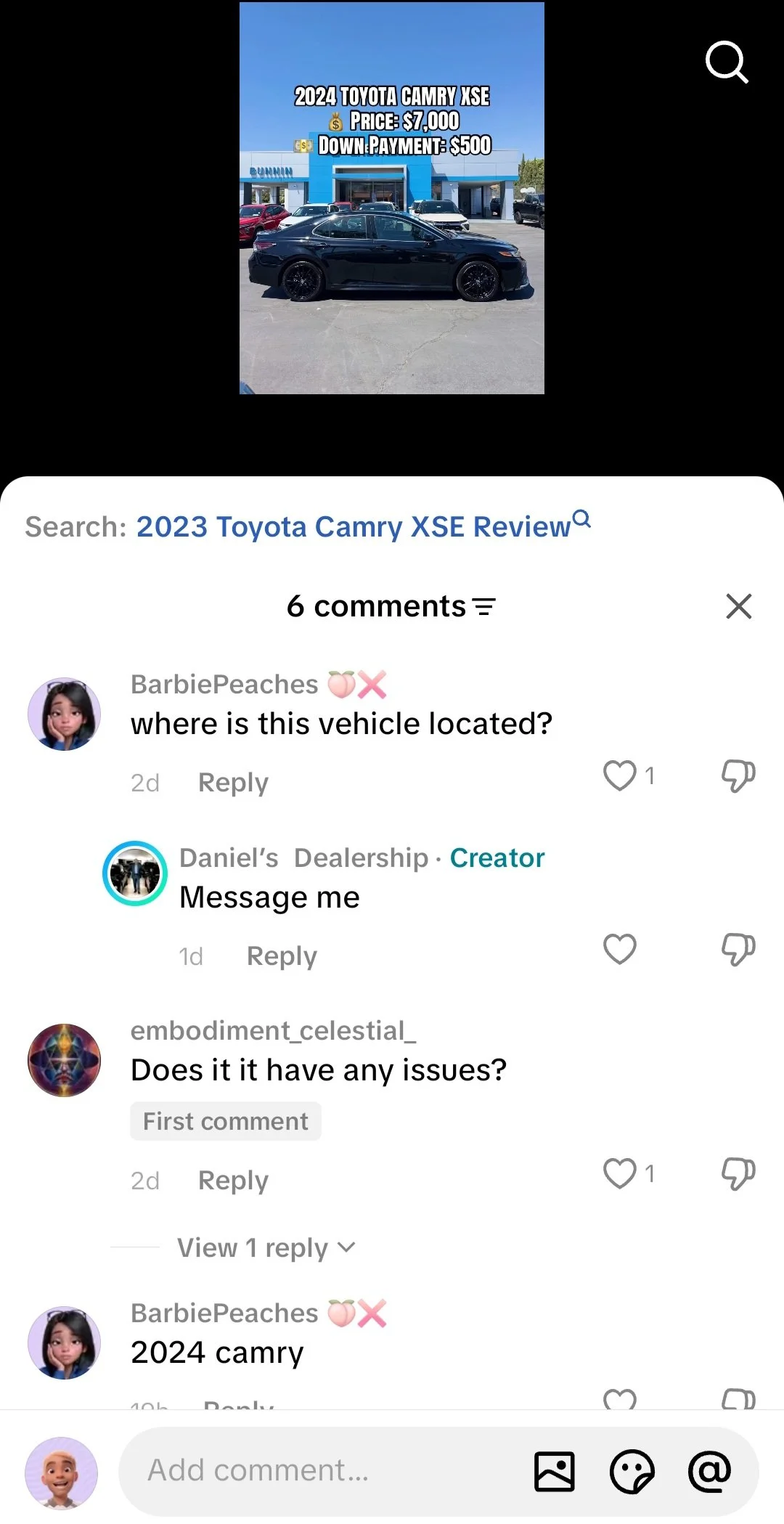Reply to Daniel's Dealership 'Message me' comment
784x1524 pixels.
point(282,956)
